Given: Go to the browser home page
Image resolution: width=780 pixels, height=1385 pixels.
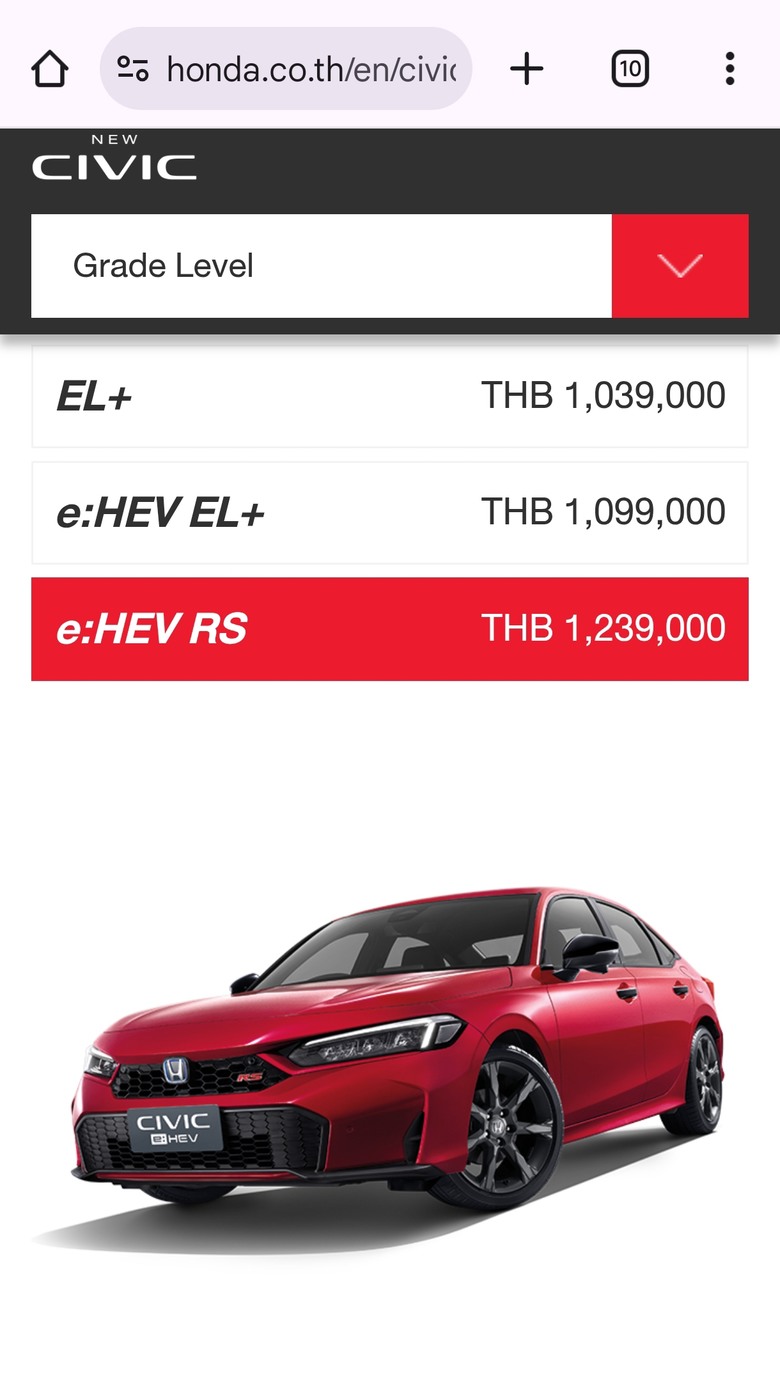Looking at the screenshot, I should point(50,69).
